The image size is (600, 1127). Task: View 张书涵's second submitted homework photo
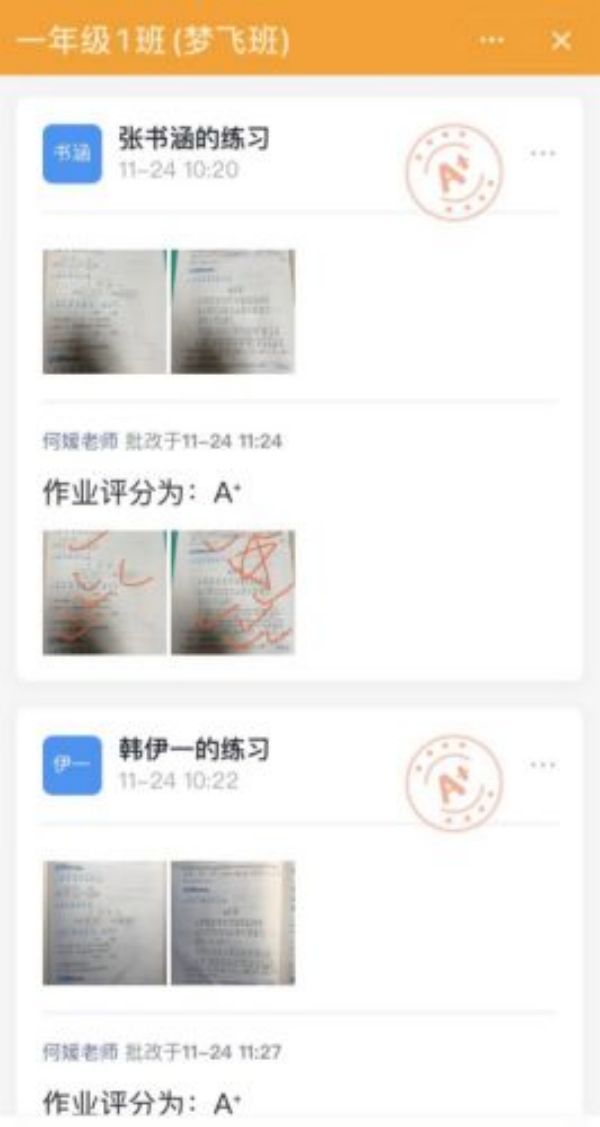click(233, 311)
